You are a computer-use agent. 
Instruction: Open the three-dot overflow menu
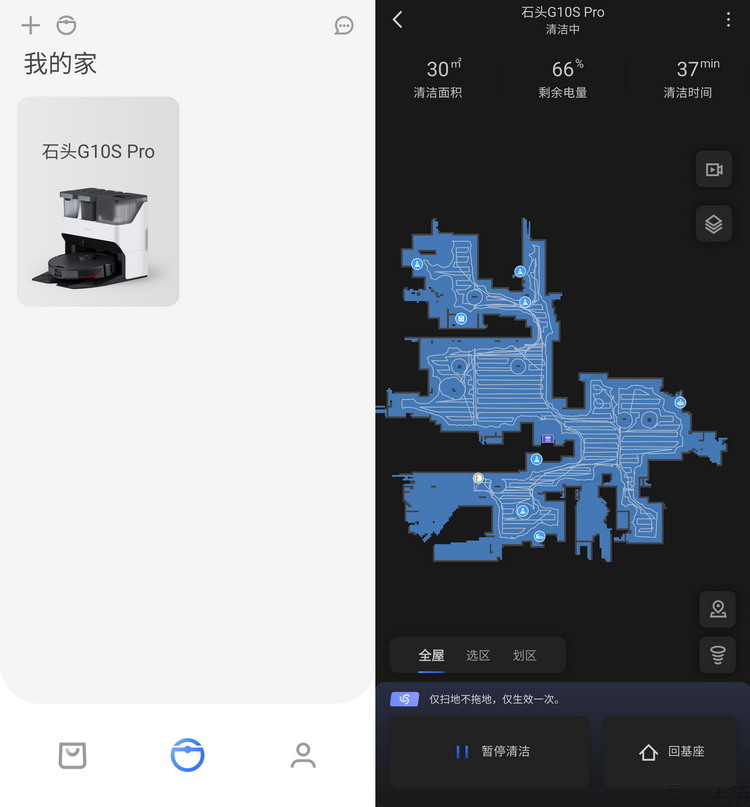728,20
